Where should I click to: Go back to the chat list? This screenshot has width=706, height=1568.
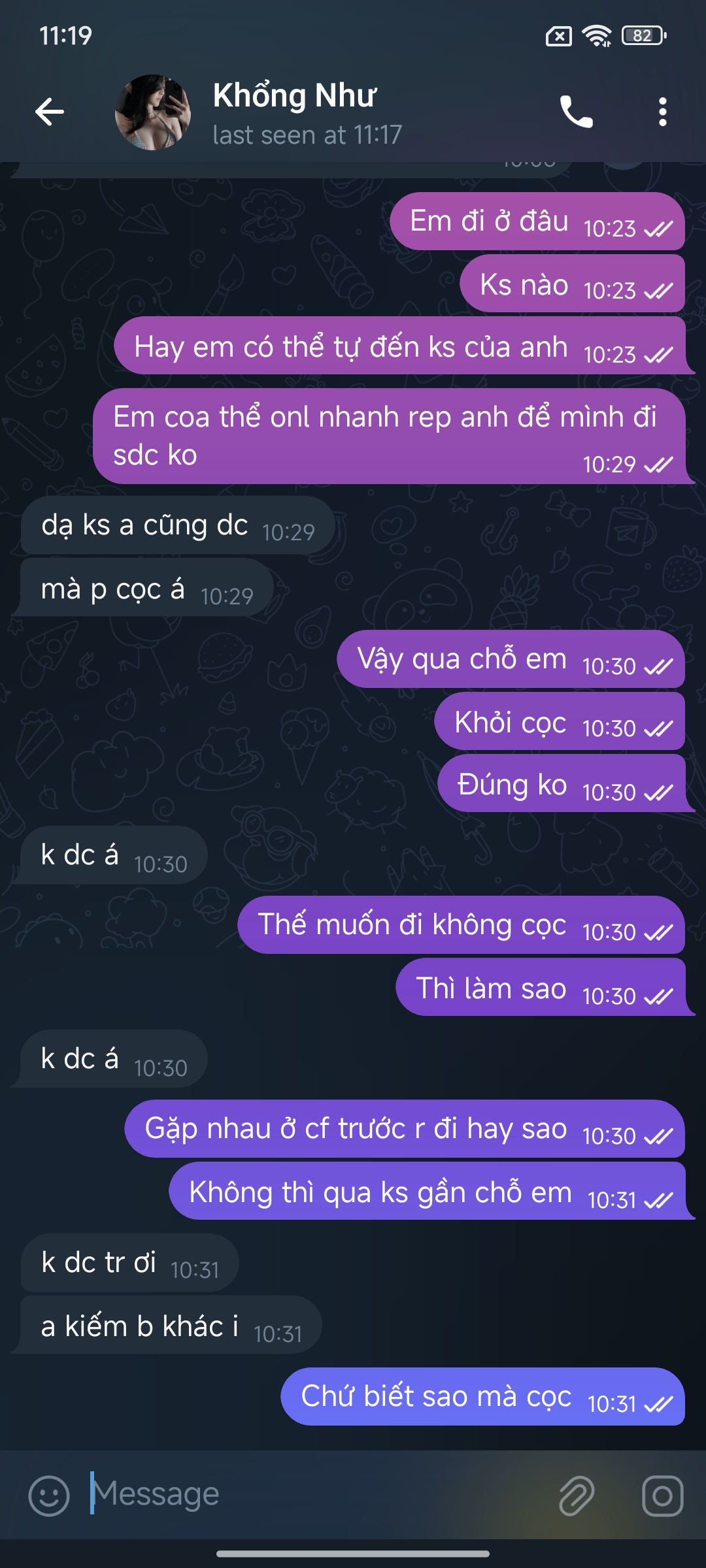point(50,112)
